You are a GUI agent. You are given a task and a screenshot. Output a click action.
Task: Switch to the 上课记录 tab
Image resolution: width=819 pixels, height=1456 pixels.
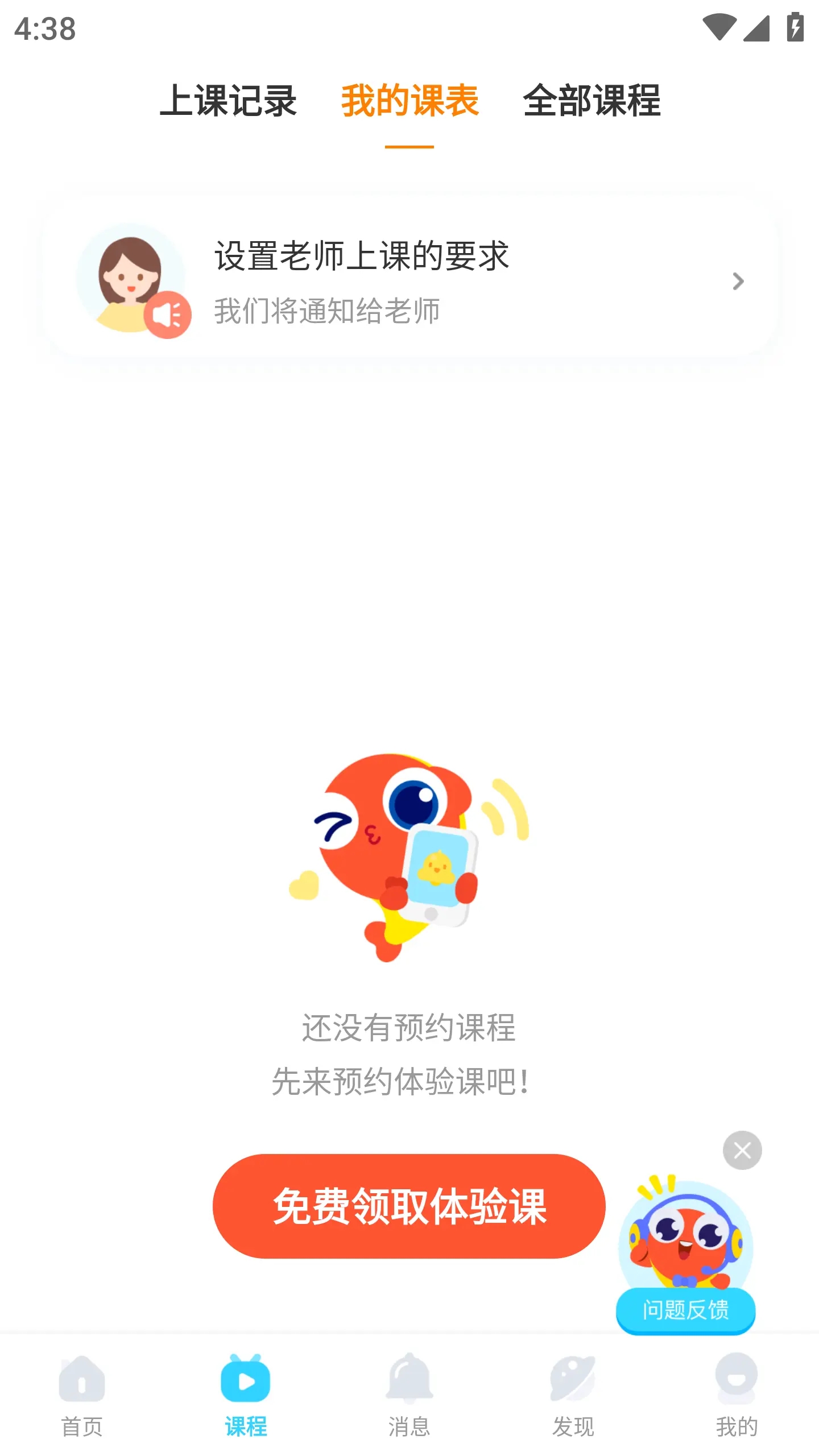(228, 101)
